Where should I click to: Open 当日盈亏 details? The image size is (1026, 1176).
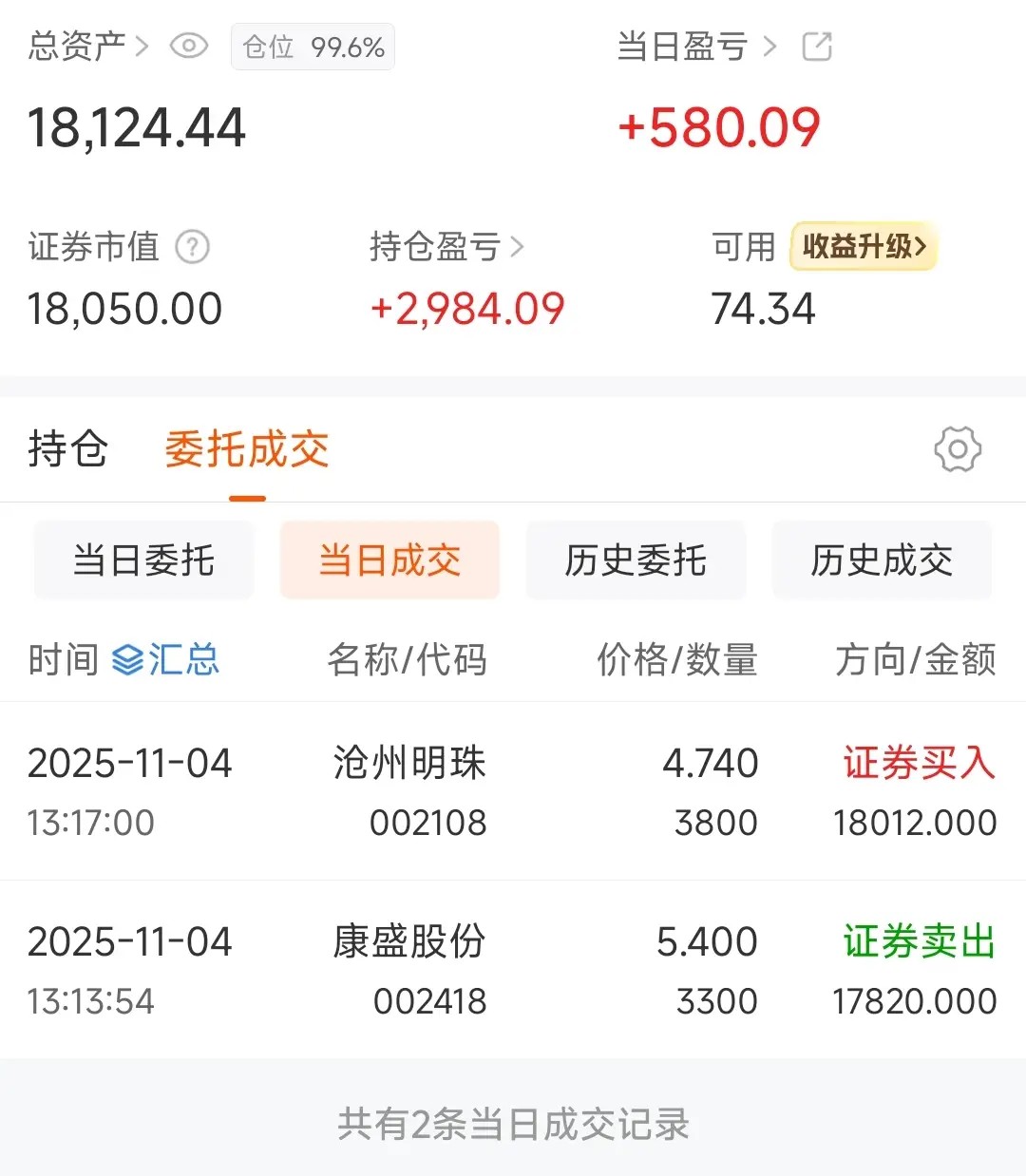click(x=695, y=46)
